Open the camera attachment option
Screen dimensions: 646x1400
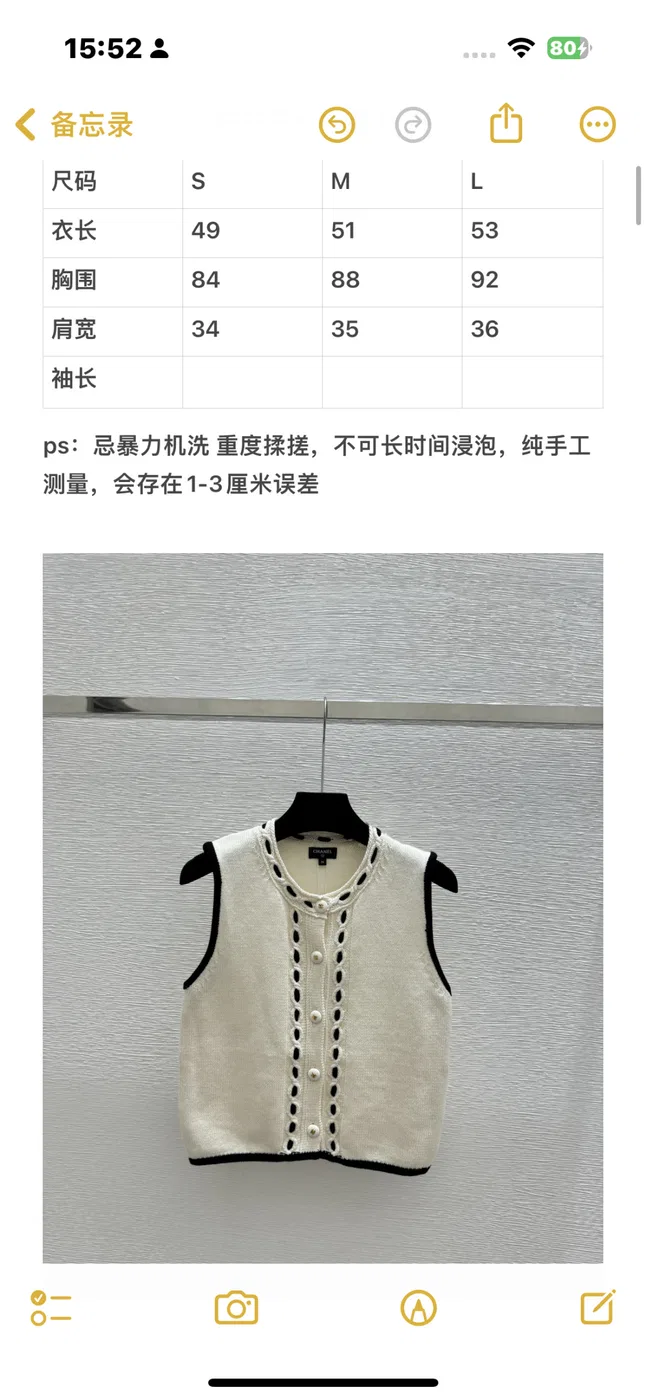237,1308
